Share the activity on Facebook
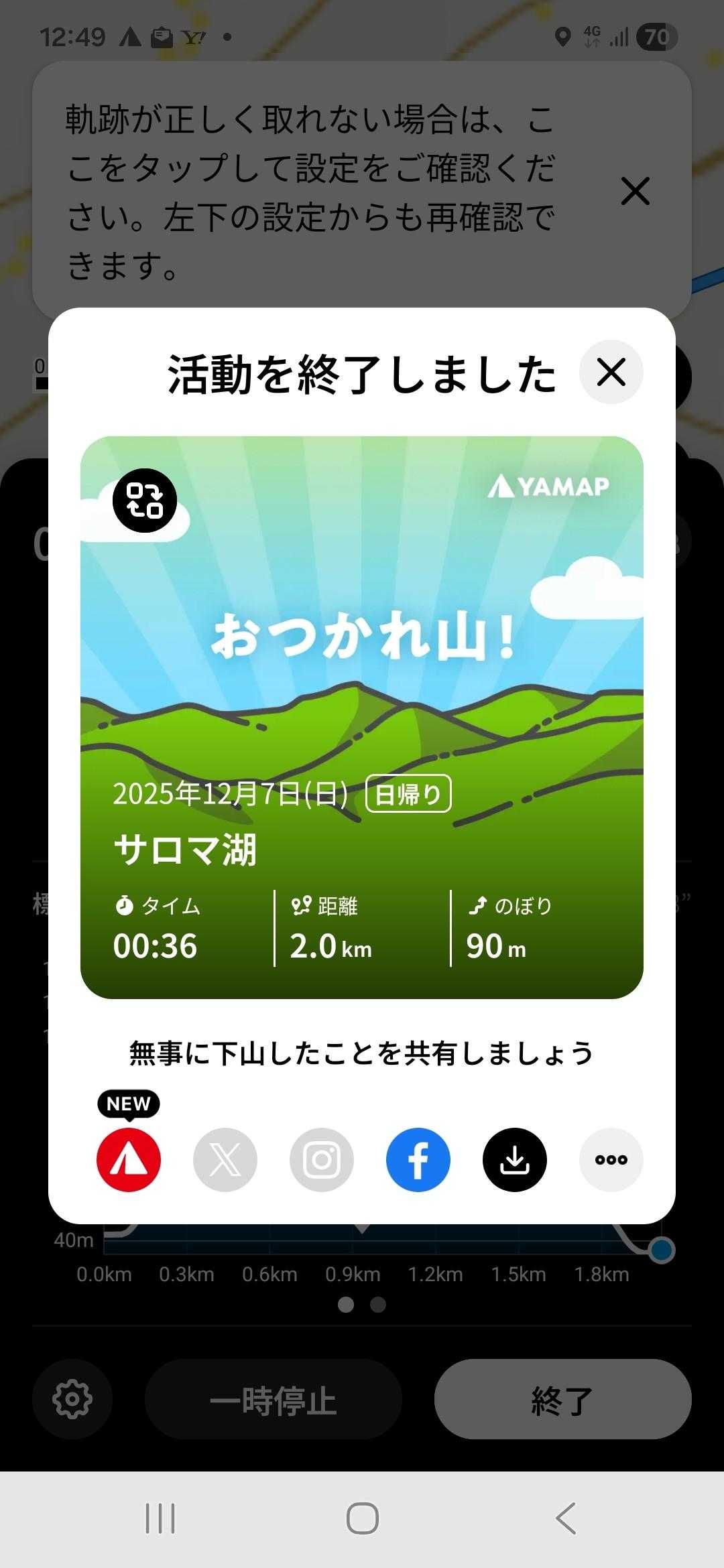This screenshot has height=1568, width=724. tap(418, 1160)
